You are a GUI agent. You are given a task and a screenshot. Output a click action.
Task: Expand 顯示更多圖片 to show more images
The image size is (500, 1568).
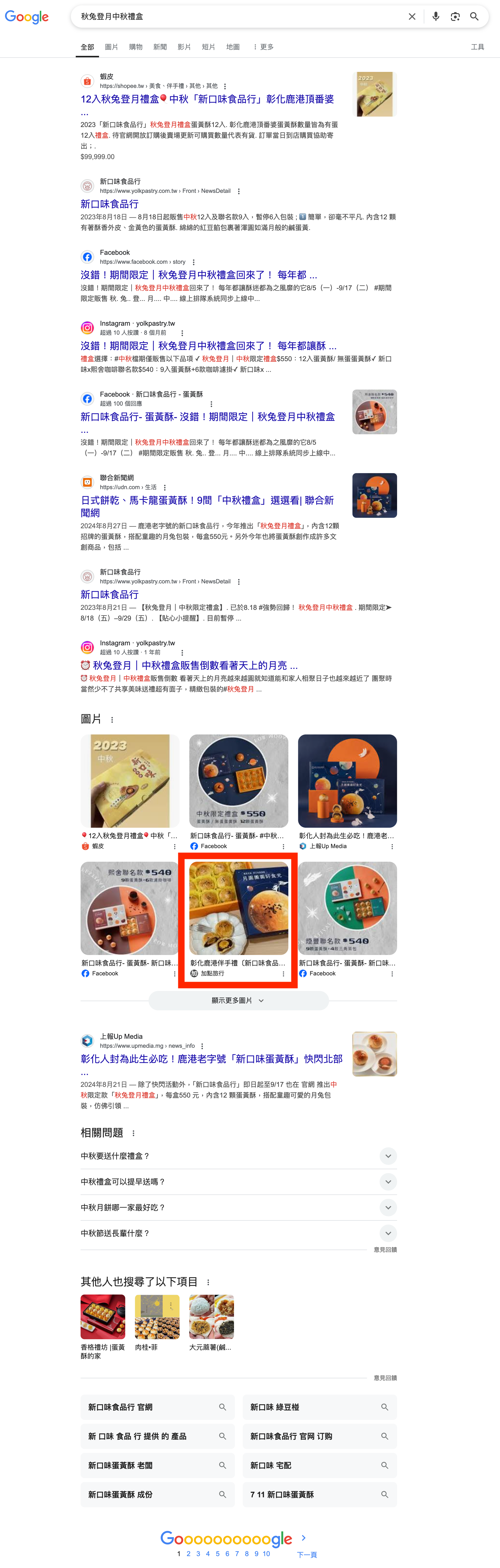point(238,1001)
